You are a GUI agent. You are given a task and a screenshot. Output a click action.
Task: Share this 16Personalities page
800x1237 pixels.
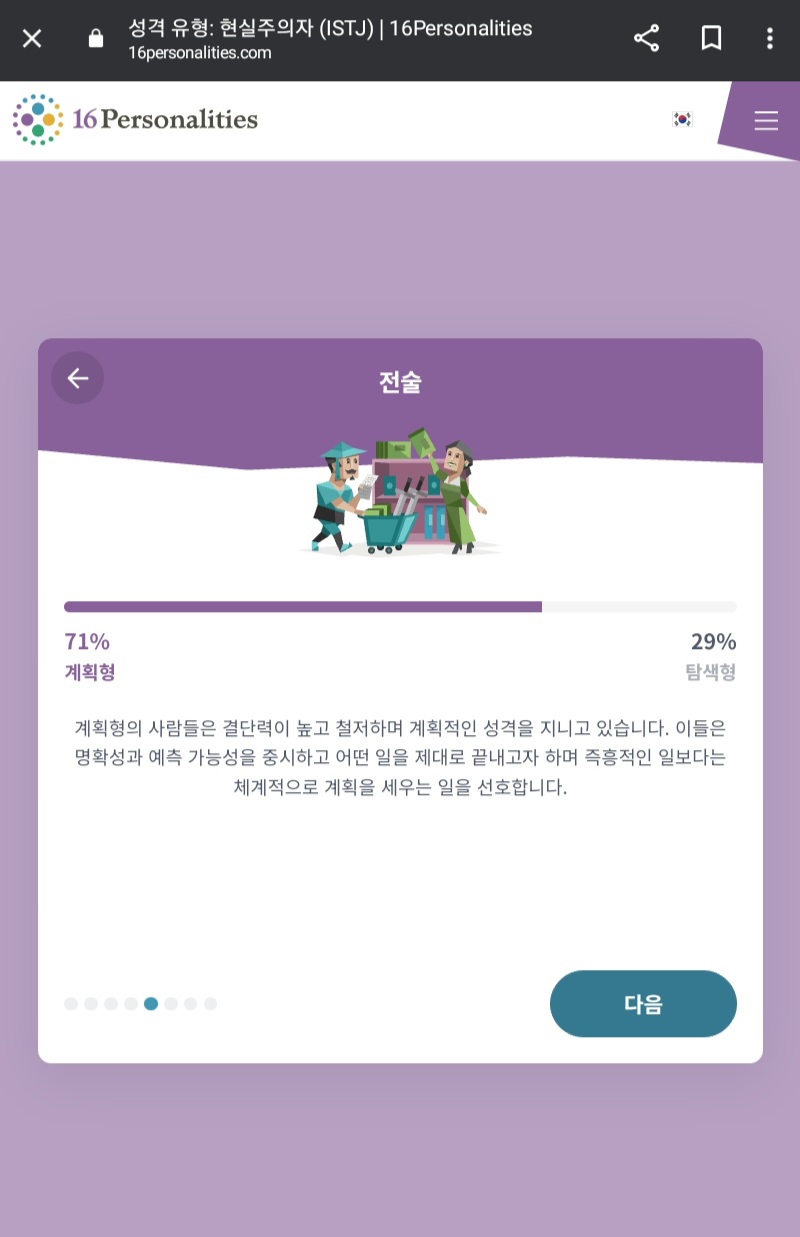click(x=647, y=39)
